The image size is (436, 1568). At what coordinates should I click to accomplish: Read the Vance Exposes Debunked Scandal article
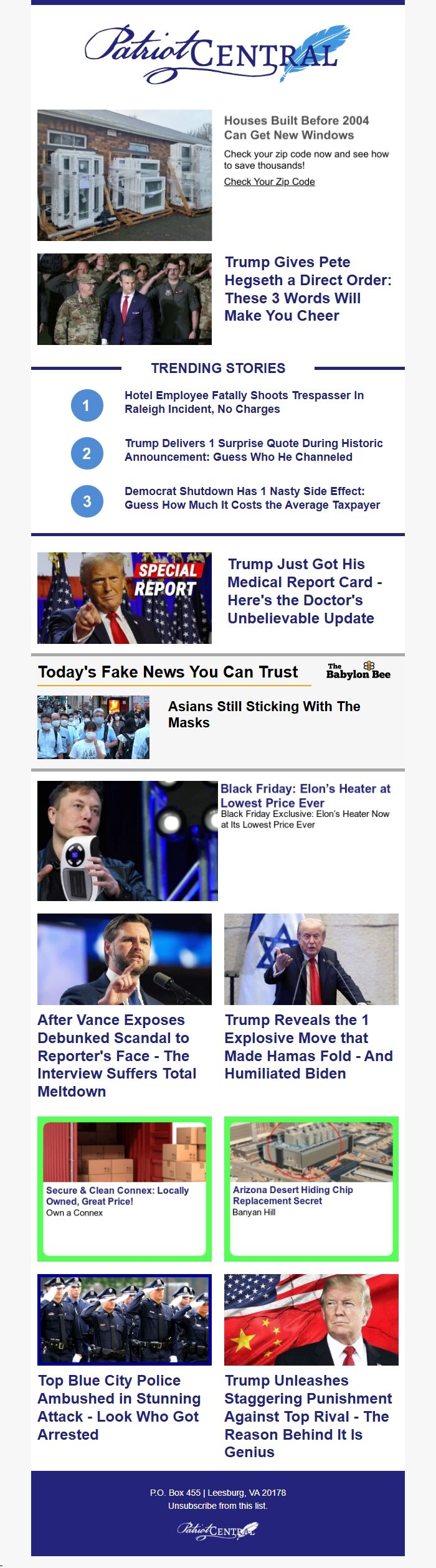116,1055
